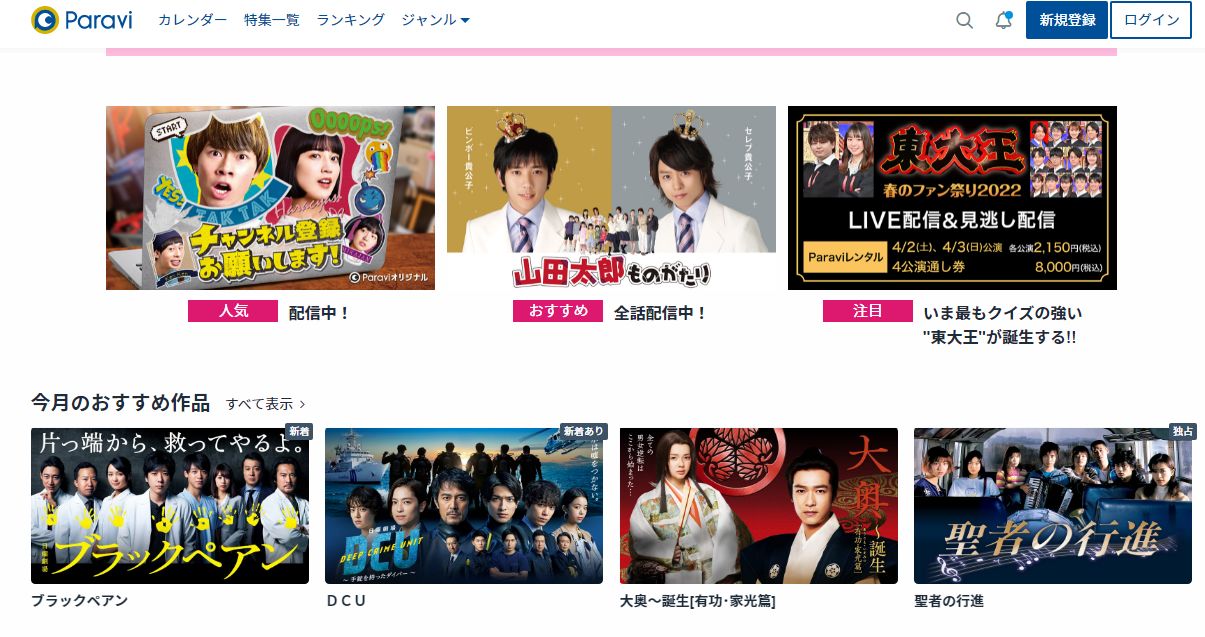Open the カレンダー page
Image resolution: width=1205 pixels, height=637 pixels.
[x=192, y=20]
